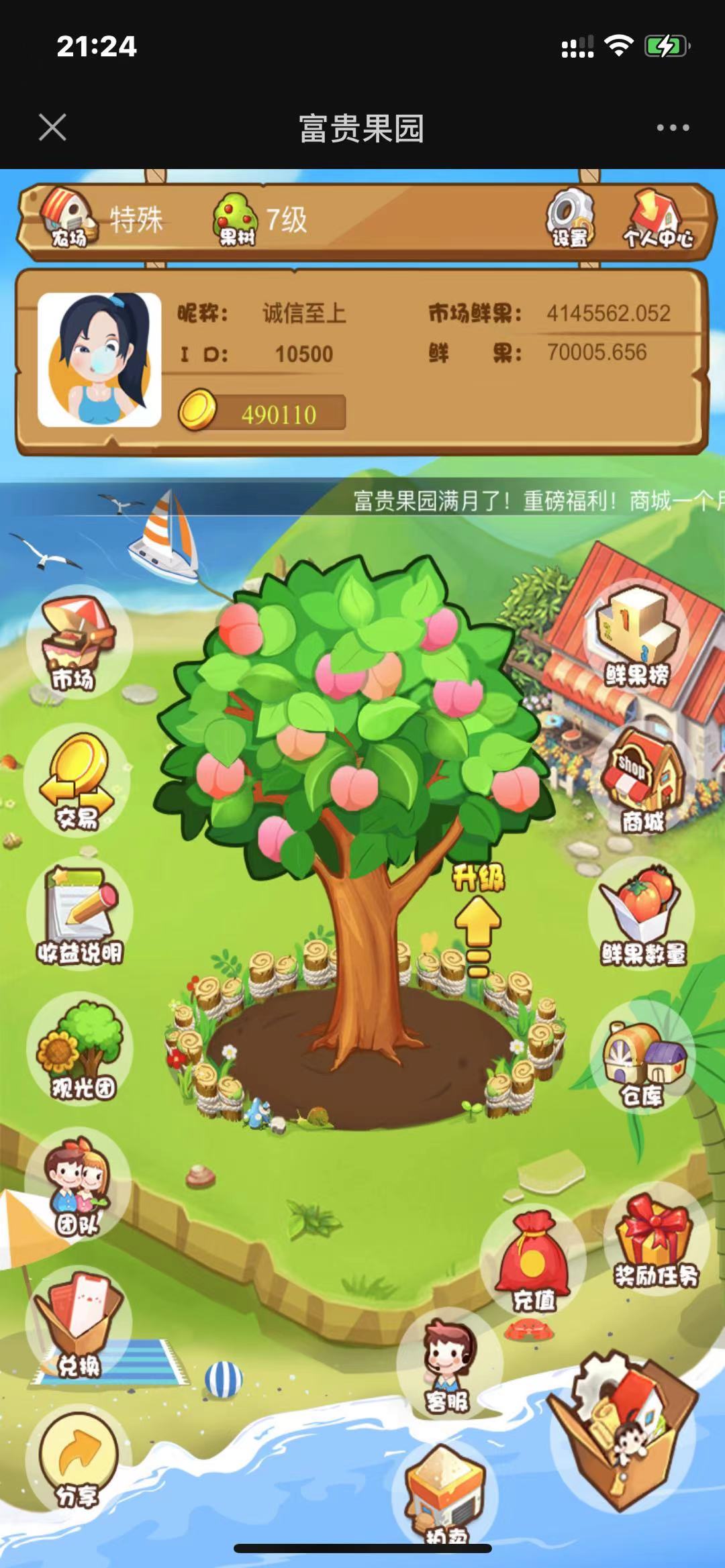Open 设置 settings gear
Image resolution: width=725 pixels, height=1568 pixels.
[569, 219]
